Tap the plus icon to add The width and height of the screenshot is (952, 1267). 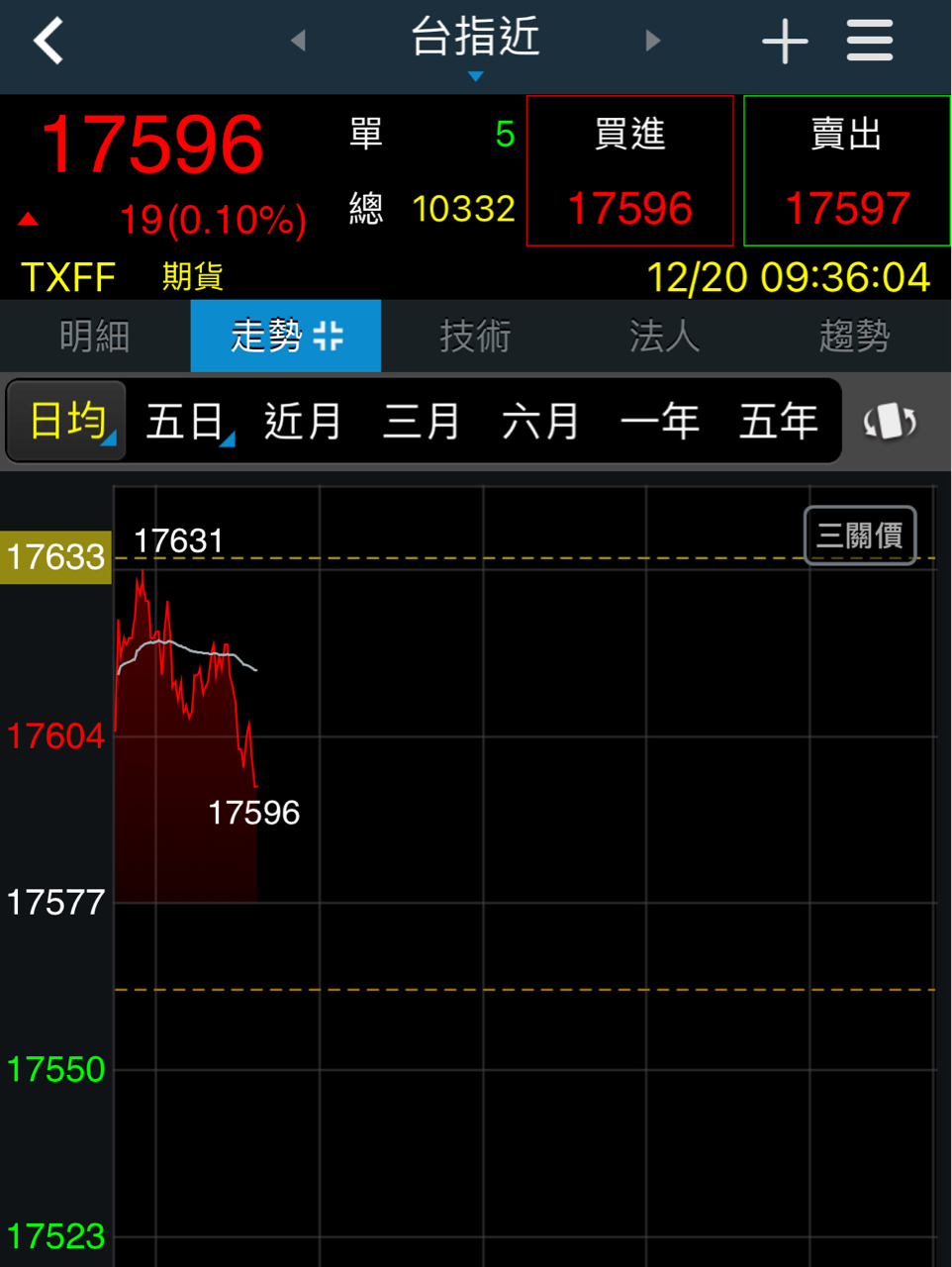(785, 42)
